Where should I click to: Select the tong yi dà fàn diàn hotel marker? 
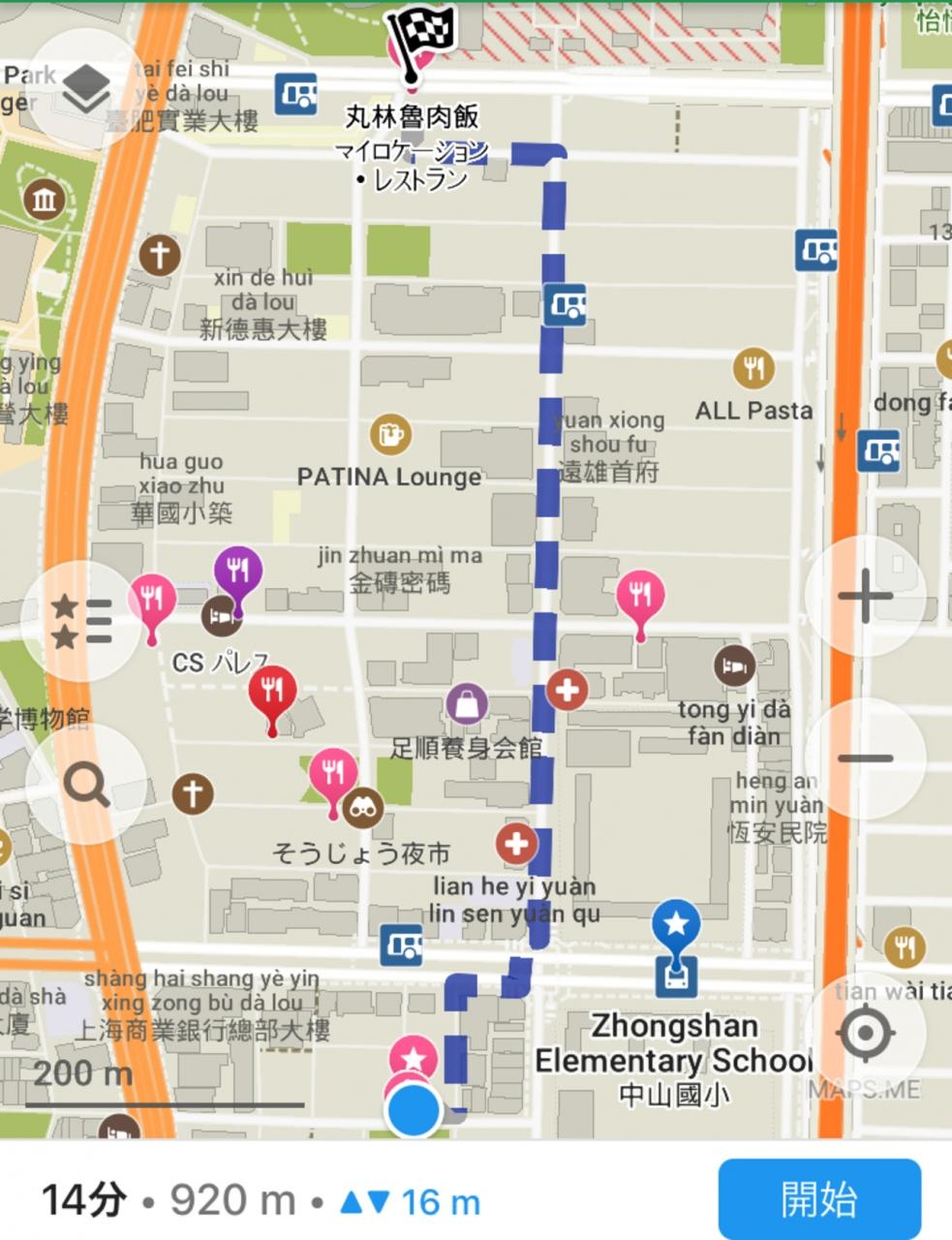pyautogui.click(x=734, y=666)
